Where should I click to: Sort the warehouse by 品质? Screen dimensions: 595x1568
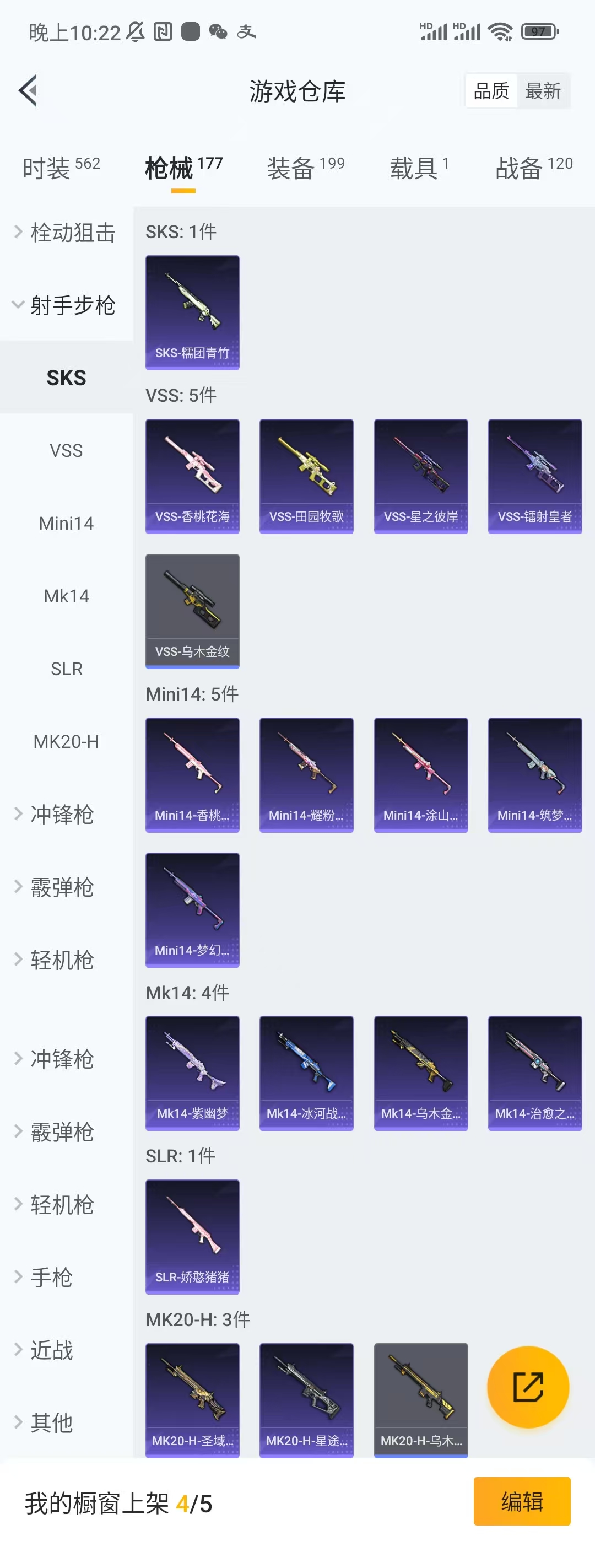(x=491, y=91)
